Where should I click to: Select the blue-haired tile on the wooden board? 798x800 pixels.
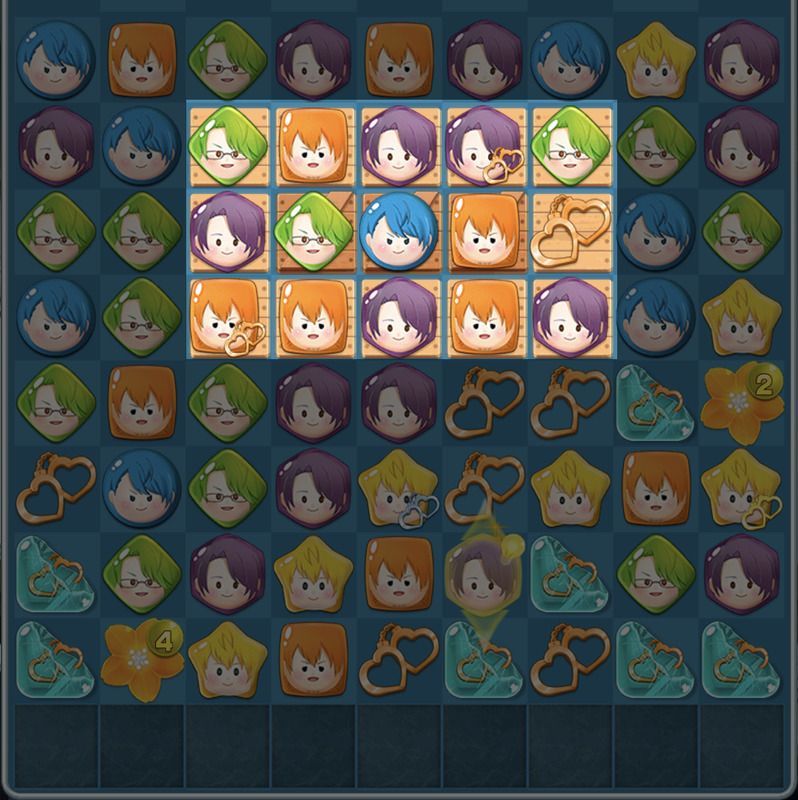[x=399, y=232]
